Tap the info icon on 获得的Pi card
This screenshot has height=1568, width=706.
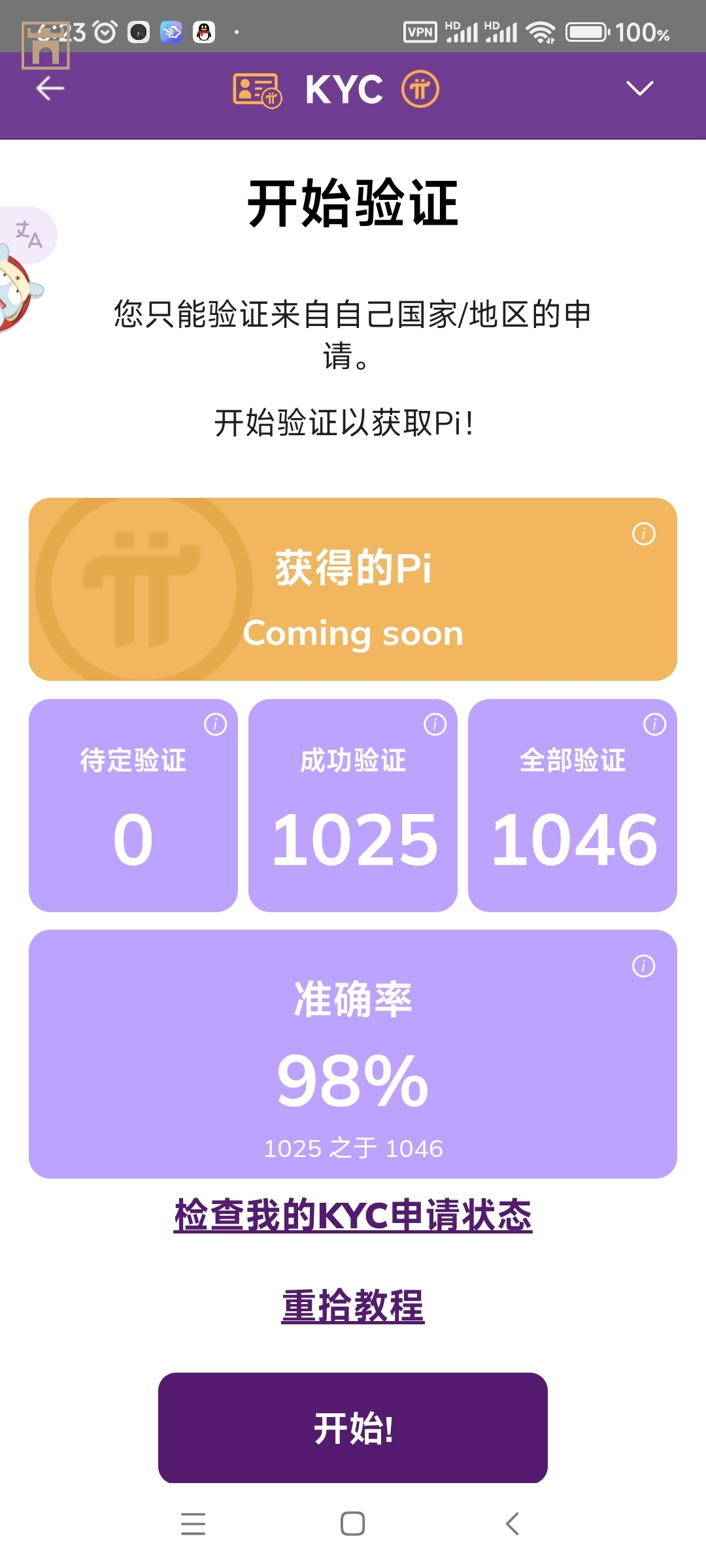pos(643,534)
